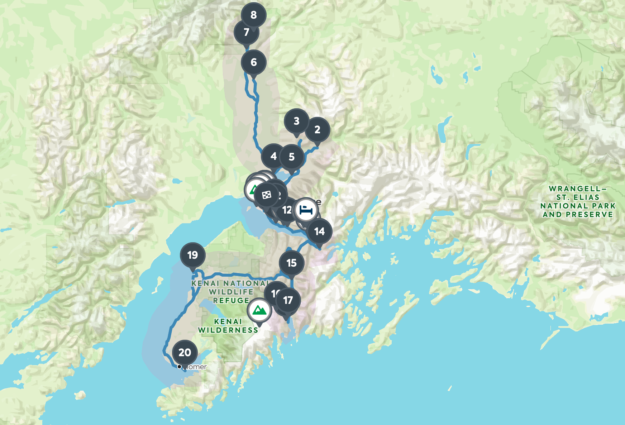Tap stop marker 12

[x=288, y=210]
